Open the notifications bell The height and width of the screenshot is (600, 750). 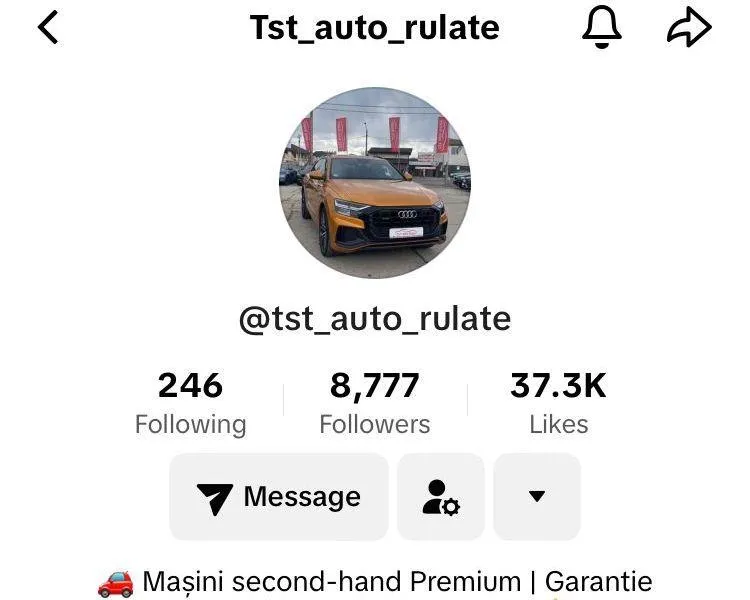(601, 28)
